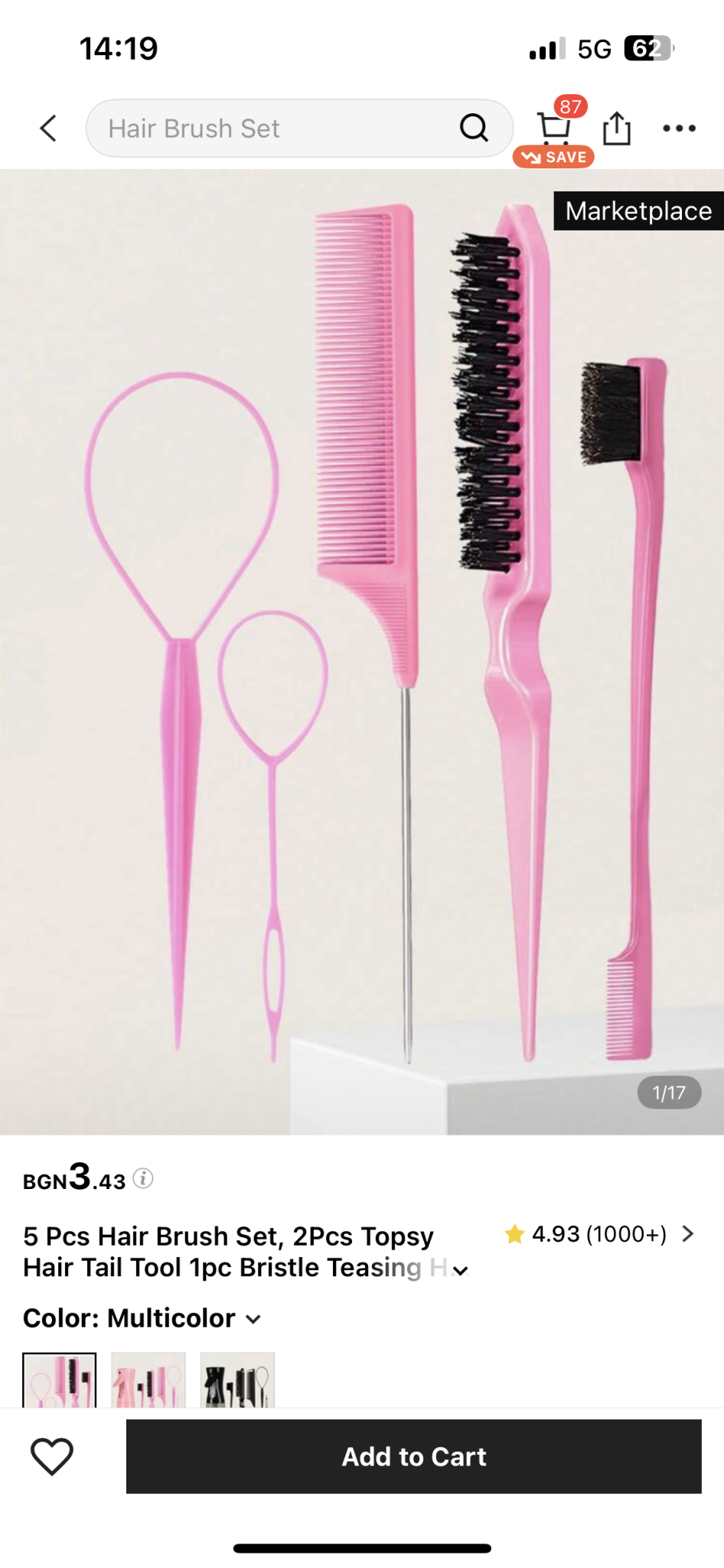Open the main product image
The height and width of the screenshot is (1568, 724).
point(361,651)
